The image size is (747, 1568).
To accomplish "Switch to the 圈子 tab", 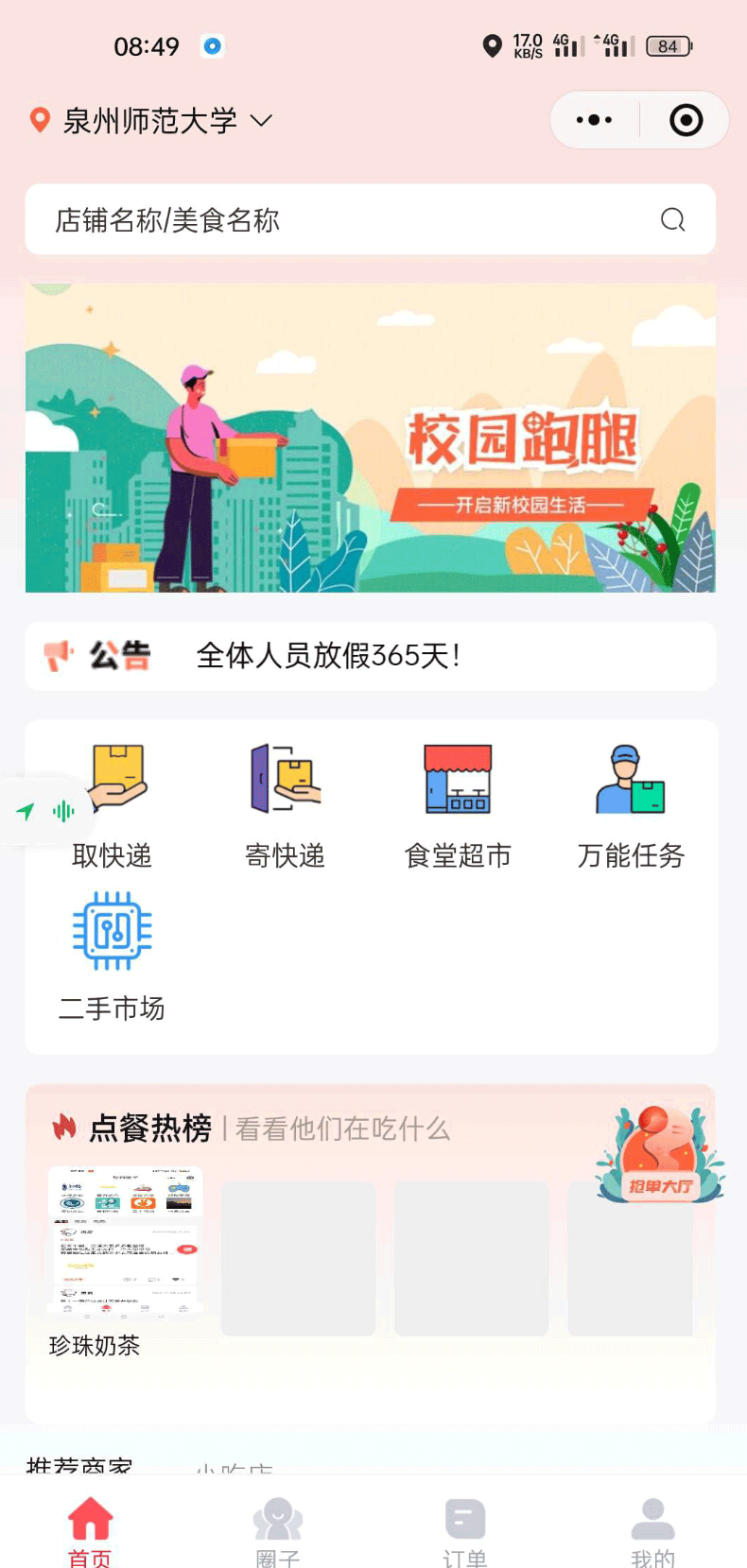I will [277, 1531].
